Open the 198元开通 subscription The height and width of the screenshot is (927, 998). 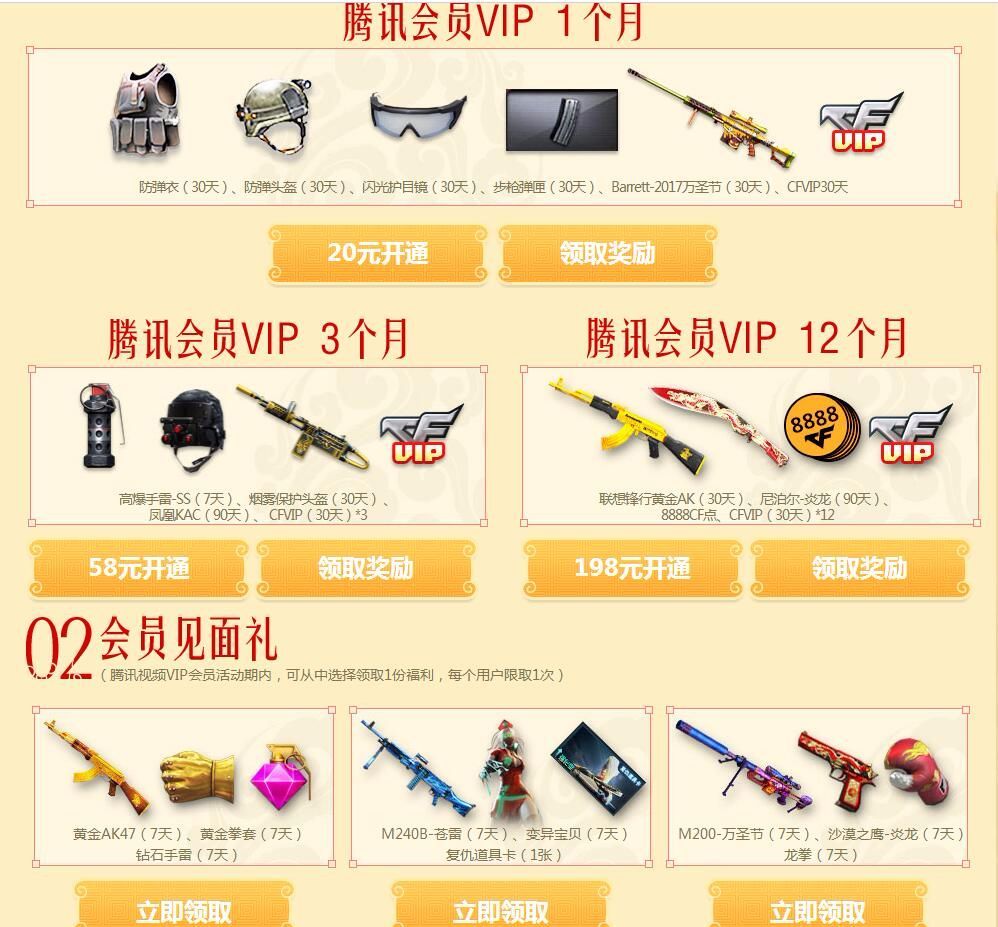(x=632, y=569)
